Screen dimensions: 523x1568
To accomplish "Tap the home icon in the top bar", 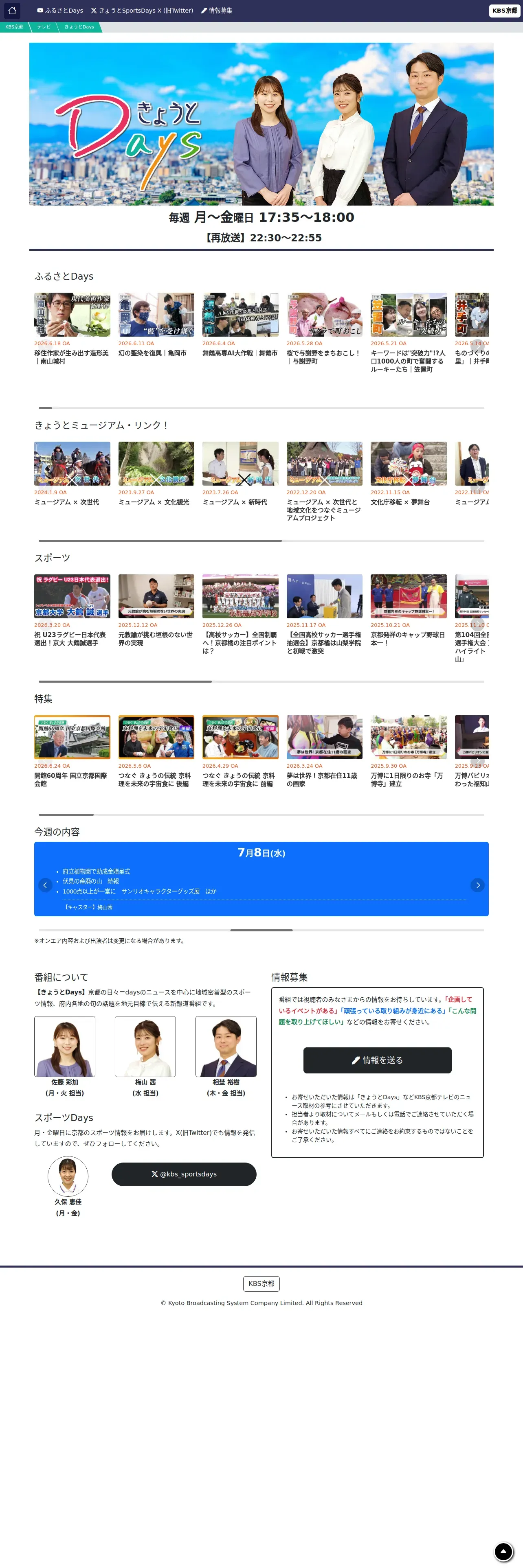I will point(11,10).
